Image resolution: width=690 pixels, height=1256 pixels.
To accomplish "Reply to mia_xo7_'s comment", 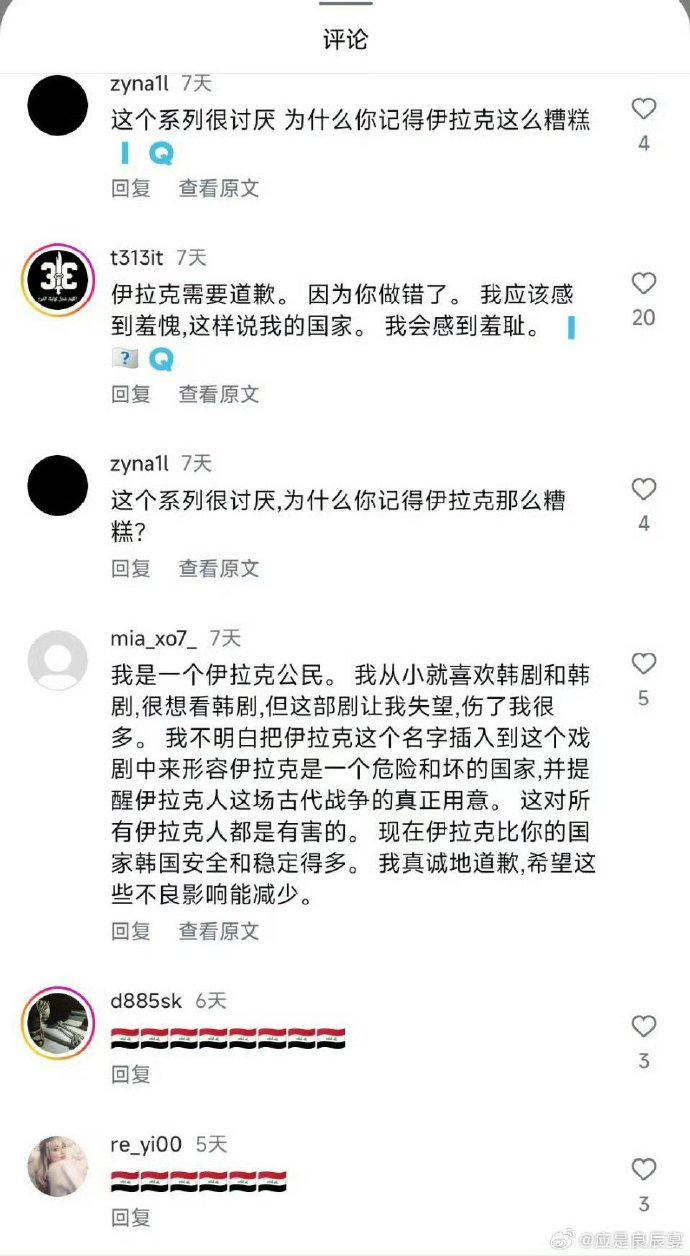I will [x=131, y=931].
